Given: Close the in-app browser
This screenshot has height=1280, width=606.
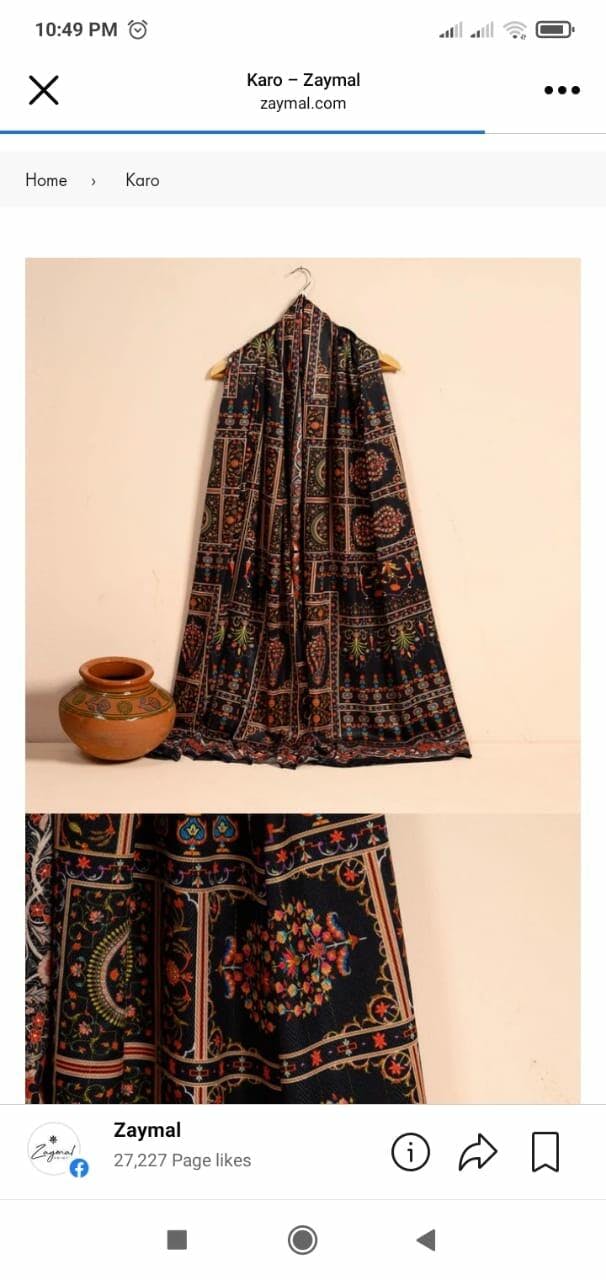Looking at the screenshot, I should pos(44,90).
